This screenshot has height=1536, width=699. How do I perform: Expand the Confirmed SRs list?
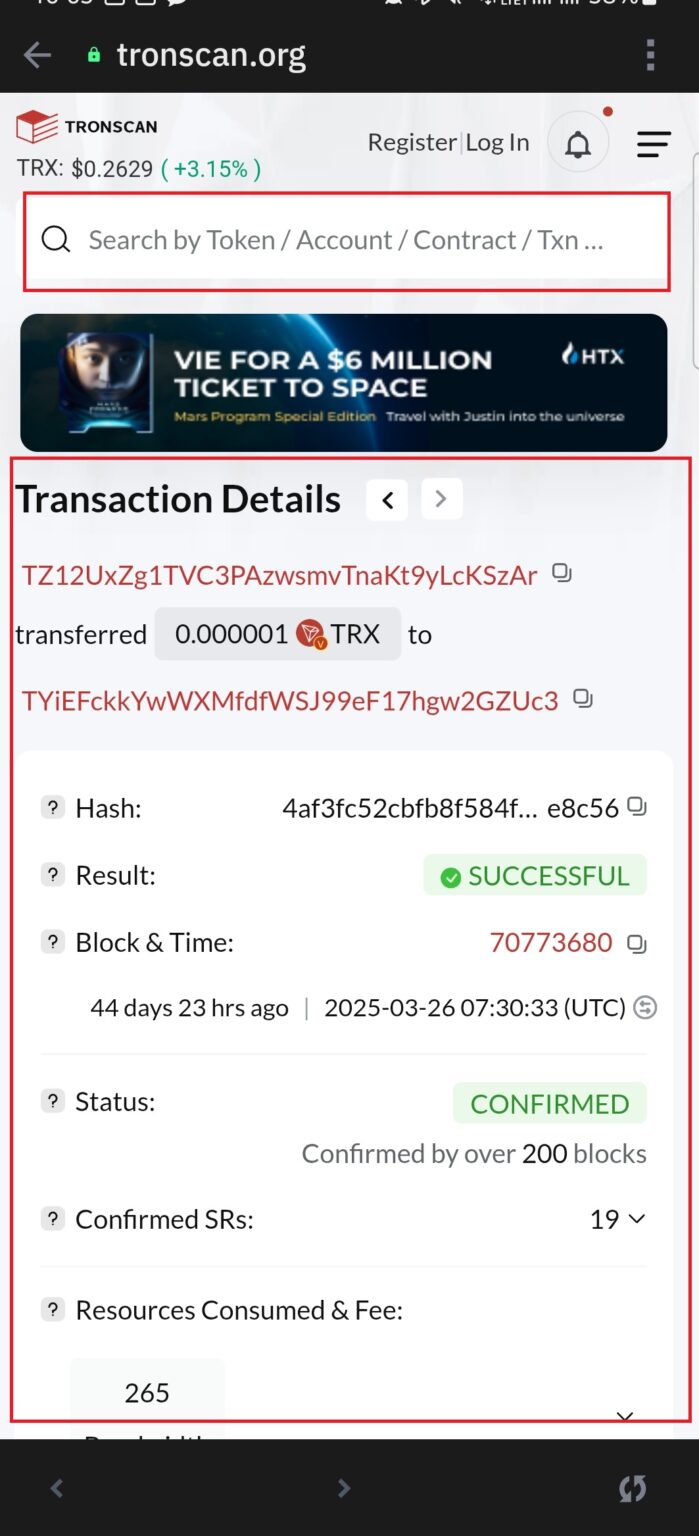point(618,1219)
